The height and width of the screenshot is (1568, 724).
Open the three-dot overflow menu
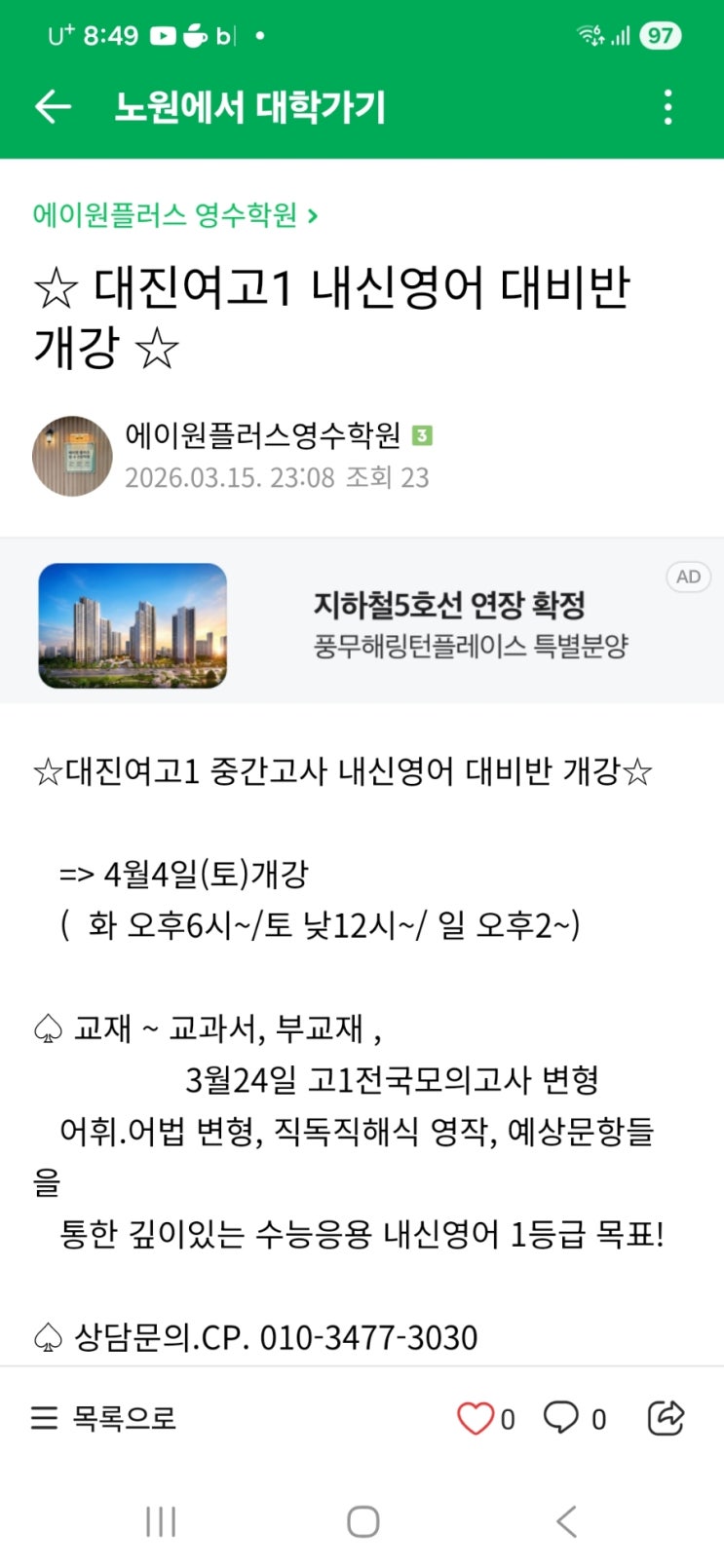coord(667,107)
